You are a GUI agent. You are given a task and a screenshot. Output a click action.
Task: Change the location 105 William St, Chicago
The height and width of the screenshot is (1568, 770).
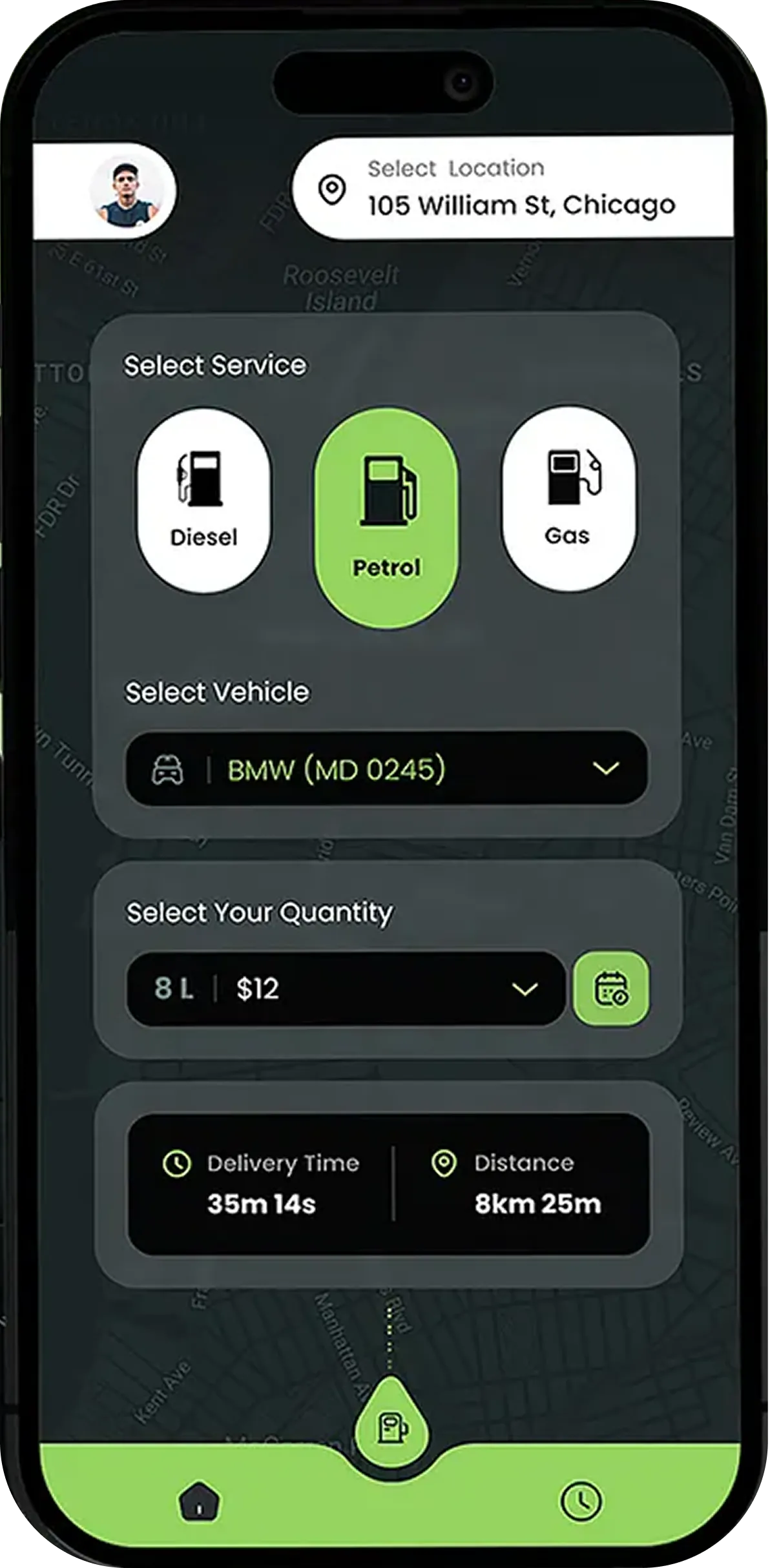[x=514, y=189]
